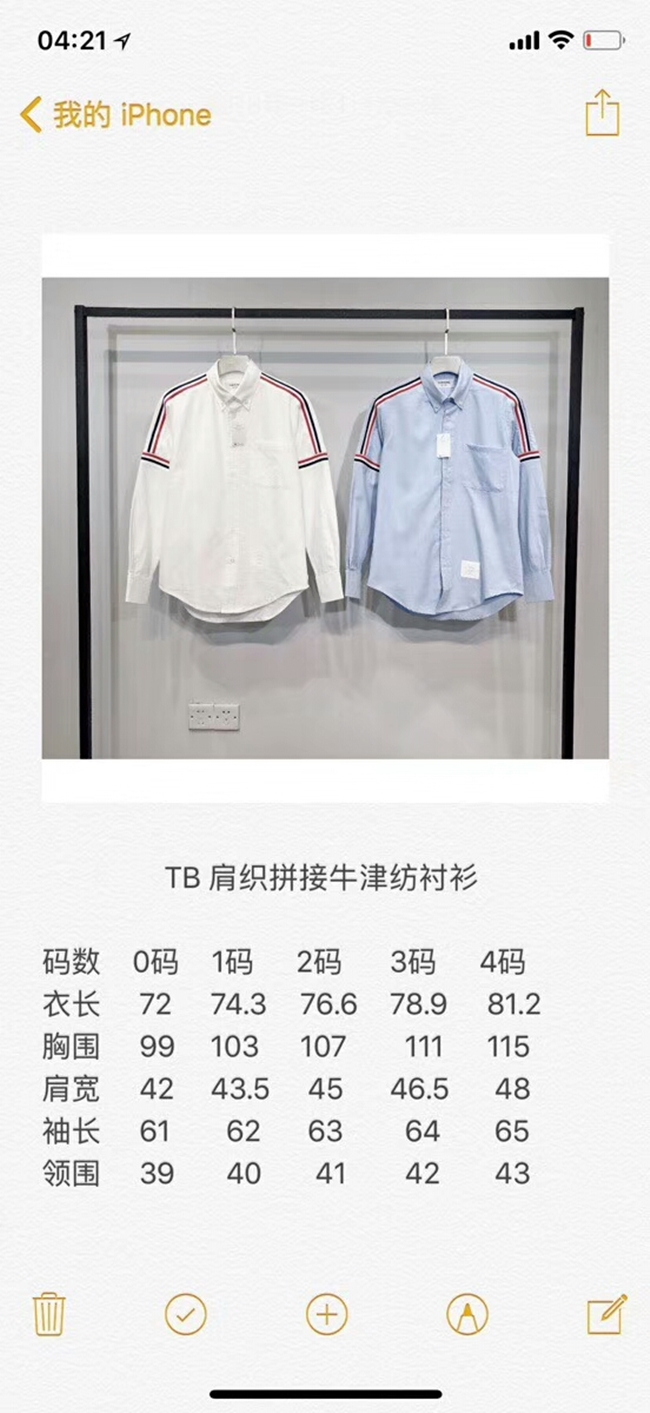Add a checklist to the note
650x1413 pixels.
tap(186, 1313)
